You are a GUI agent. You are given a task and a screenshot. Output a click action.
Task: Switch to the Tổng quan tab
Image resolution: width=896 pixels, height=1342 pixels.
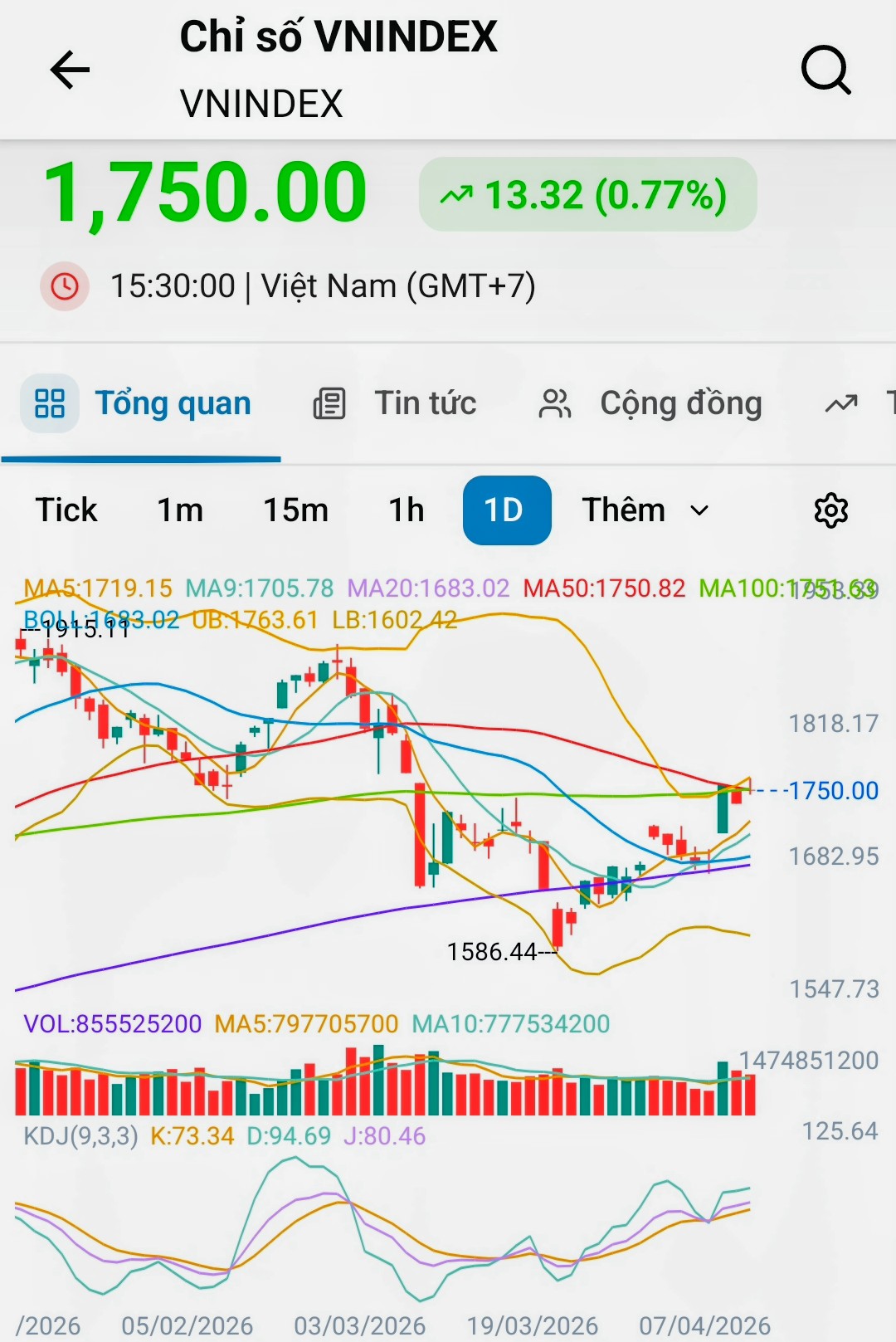click(x=141, y=404)
